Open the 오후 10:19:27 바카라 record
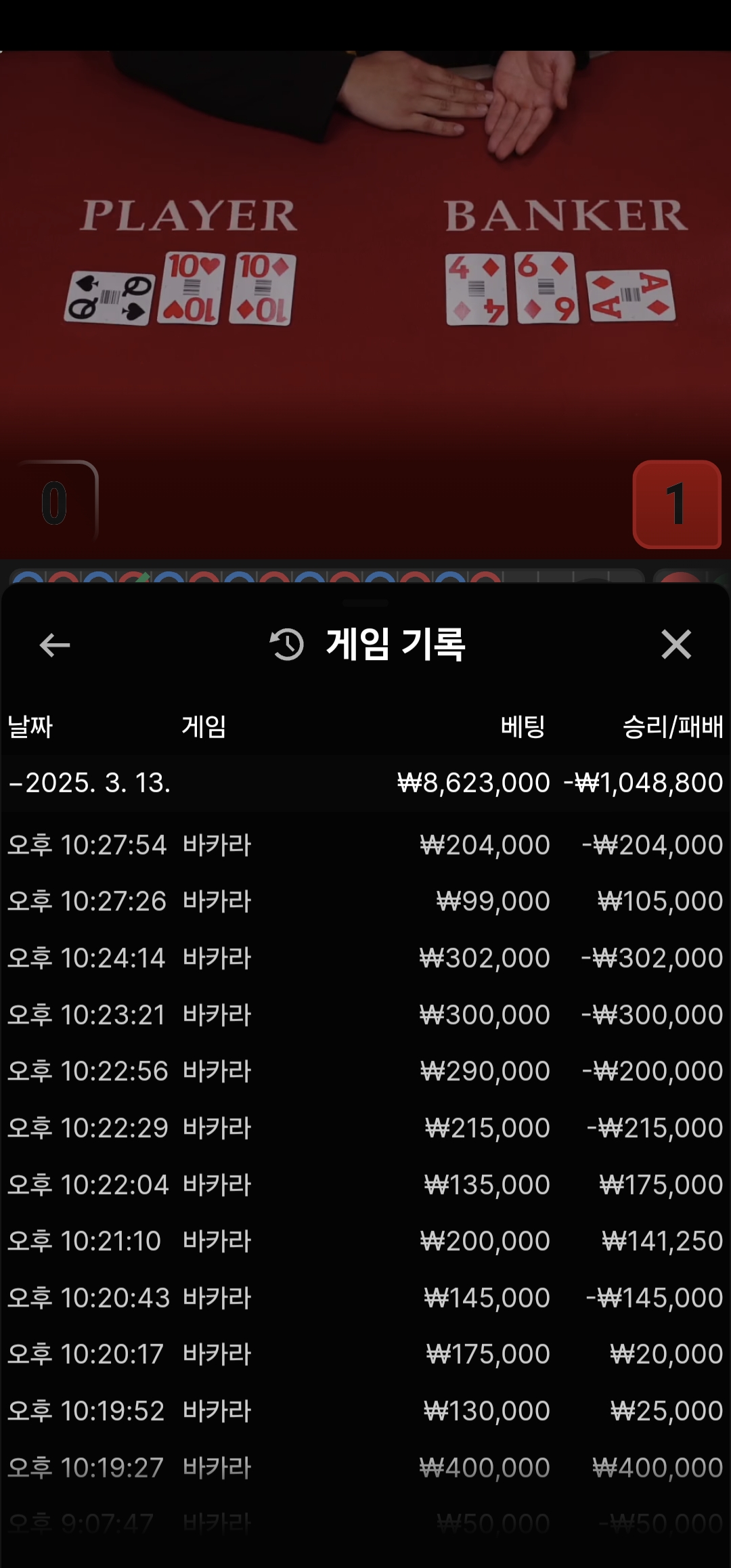This screenshot has height=1568, width=731. tap(365, 1468)
